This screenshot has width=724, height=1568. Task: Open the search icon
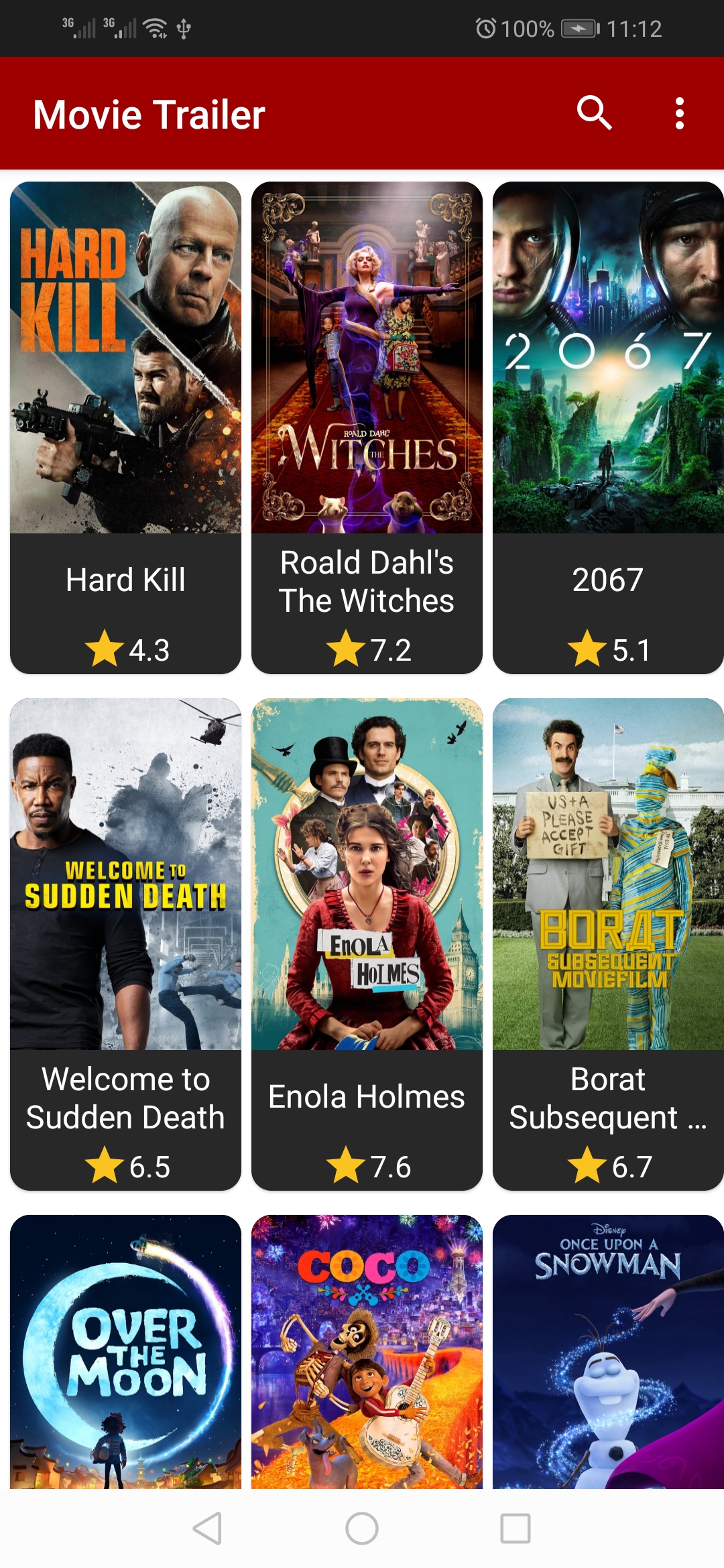pos(594,113)
